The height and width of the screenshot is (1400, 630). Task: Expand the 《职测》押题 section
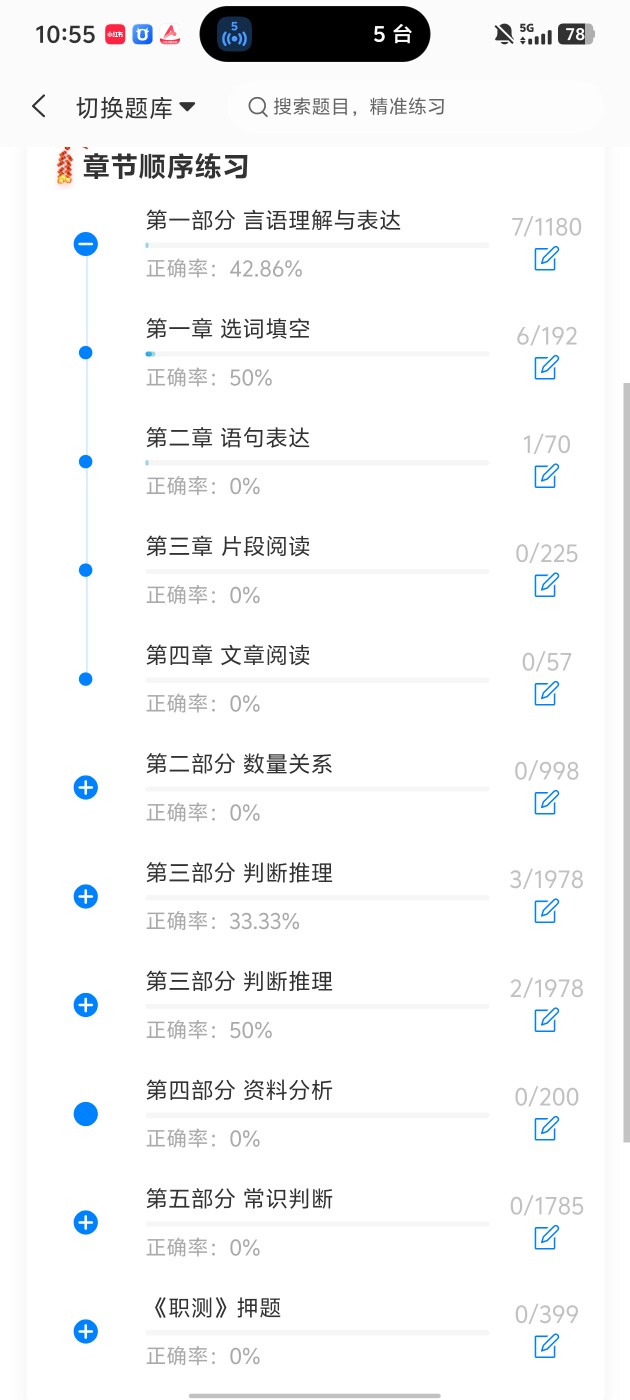pyautogui.click(x=86, y=1332)
